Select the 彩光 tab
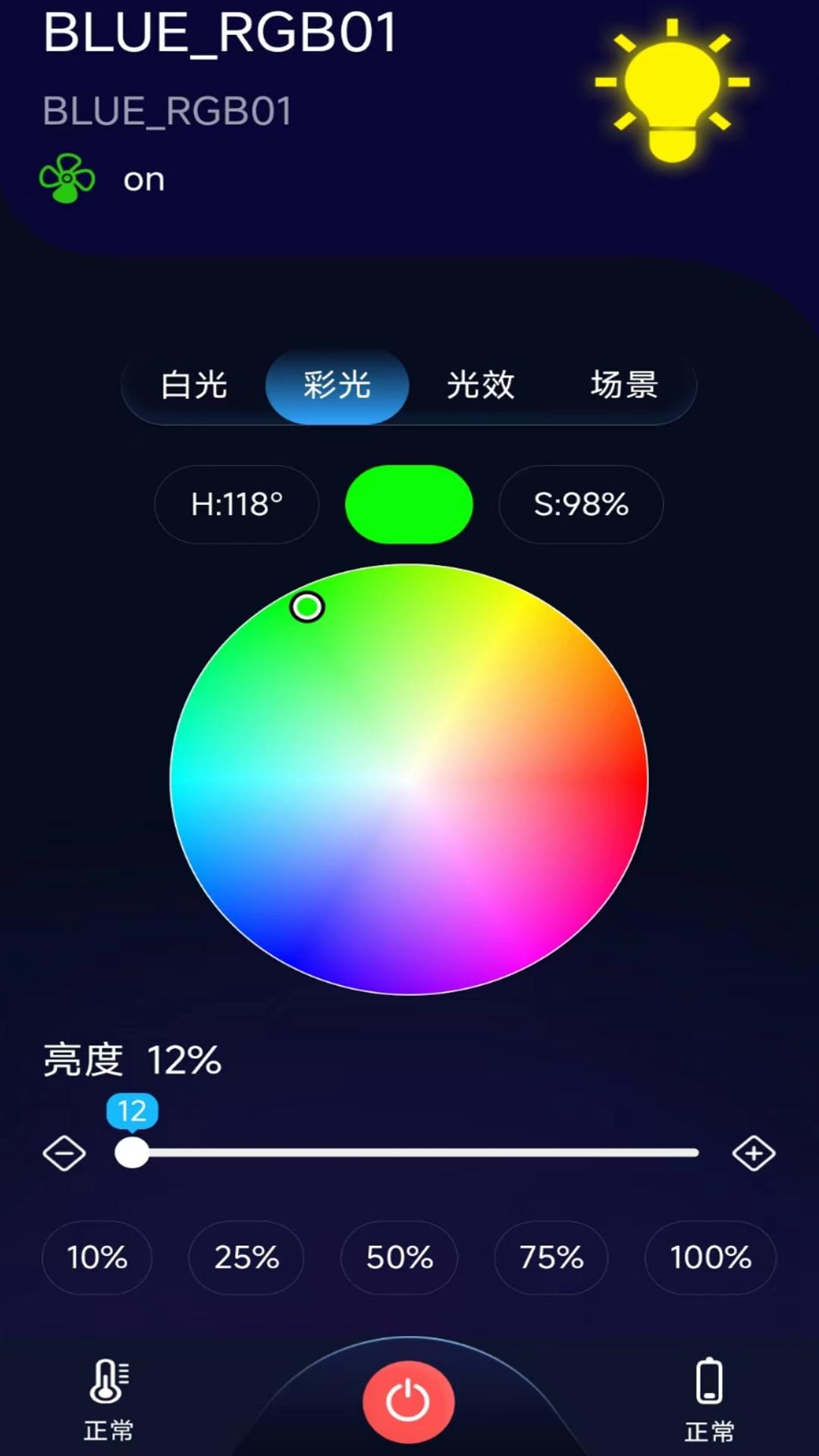 (337, 385)
